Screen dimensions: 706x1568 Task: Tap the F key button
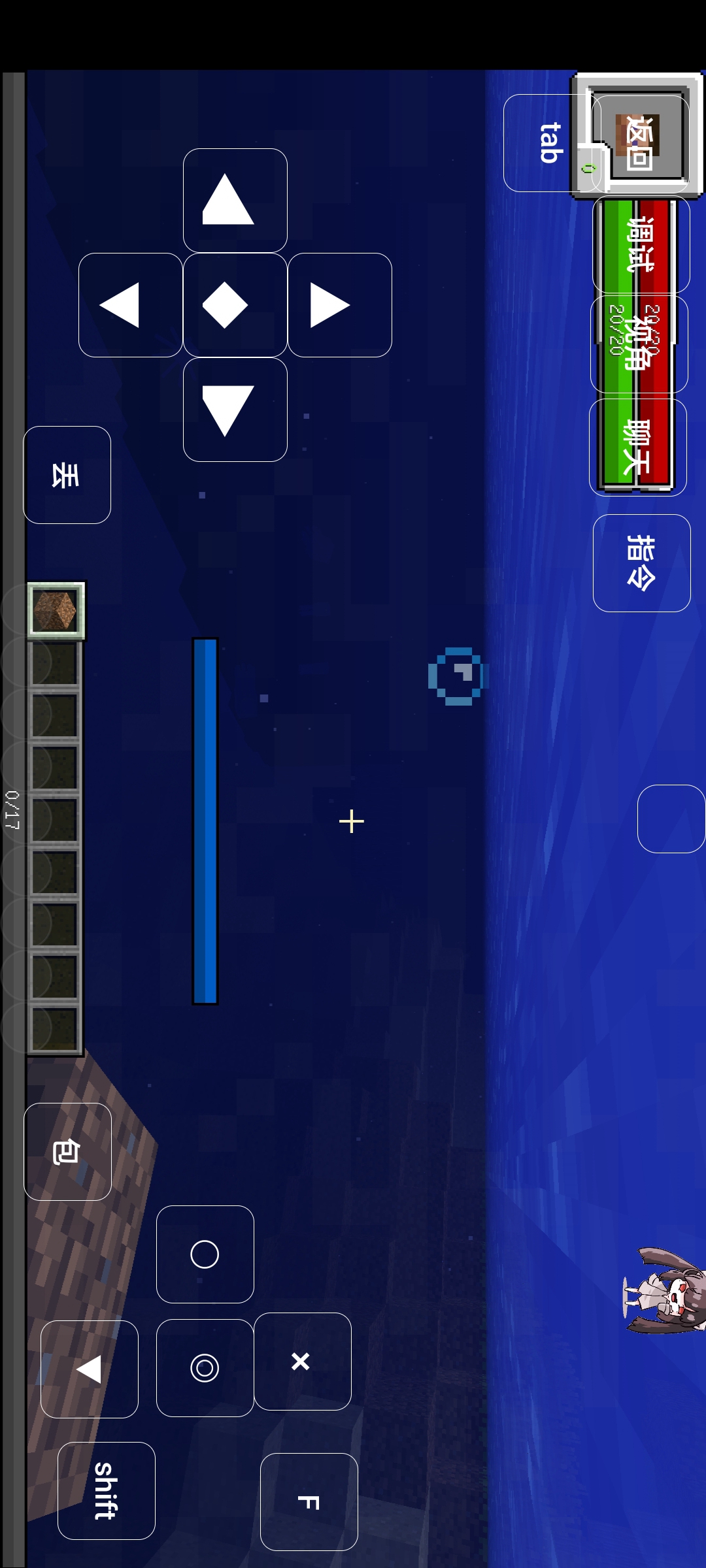pos(309,1502)
